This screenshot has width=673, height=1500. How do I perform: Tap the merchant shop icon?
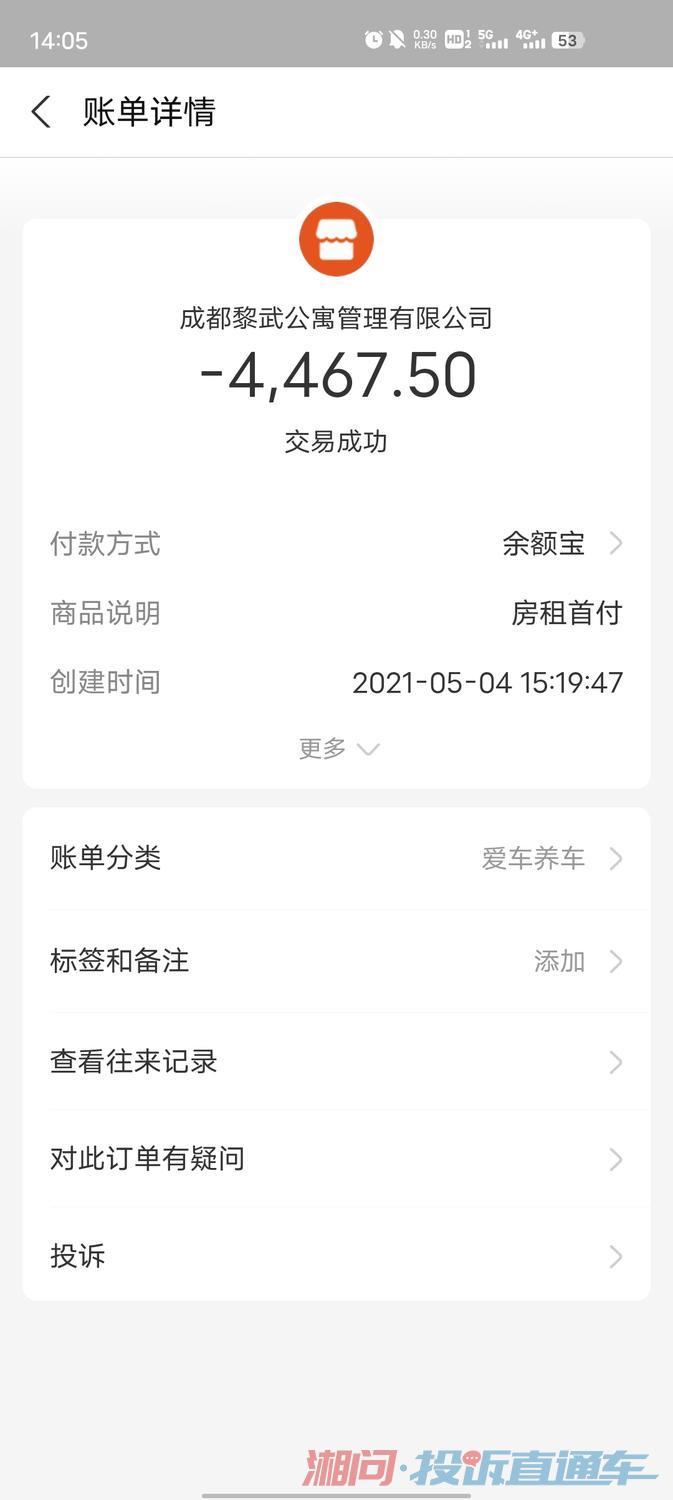(336, 240)
